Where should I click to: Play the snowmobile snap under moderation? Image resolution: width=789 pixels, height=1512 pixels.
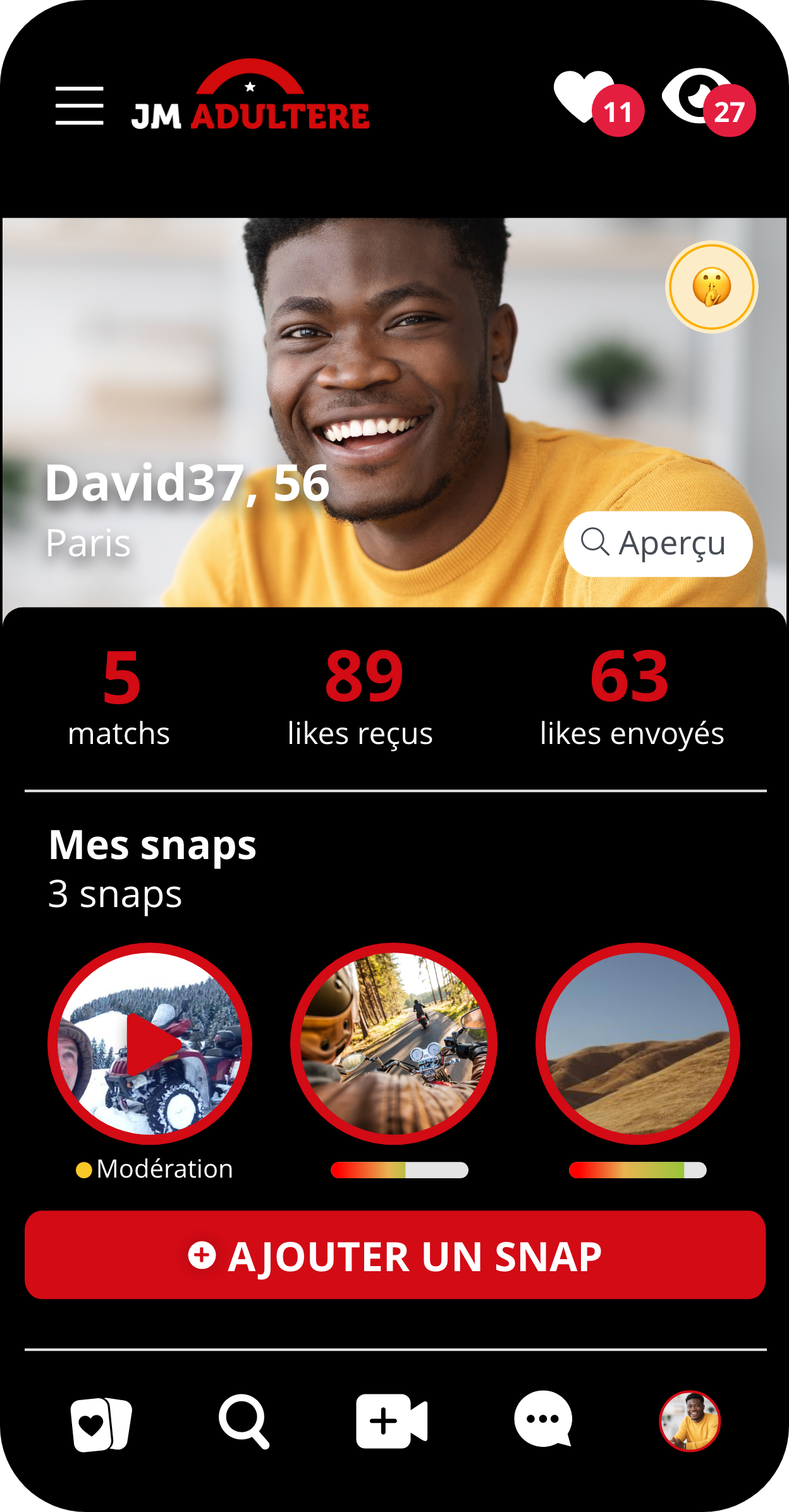point(150,1044)
